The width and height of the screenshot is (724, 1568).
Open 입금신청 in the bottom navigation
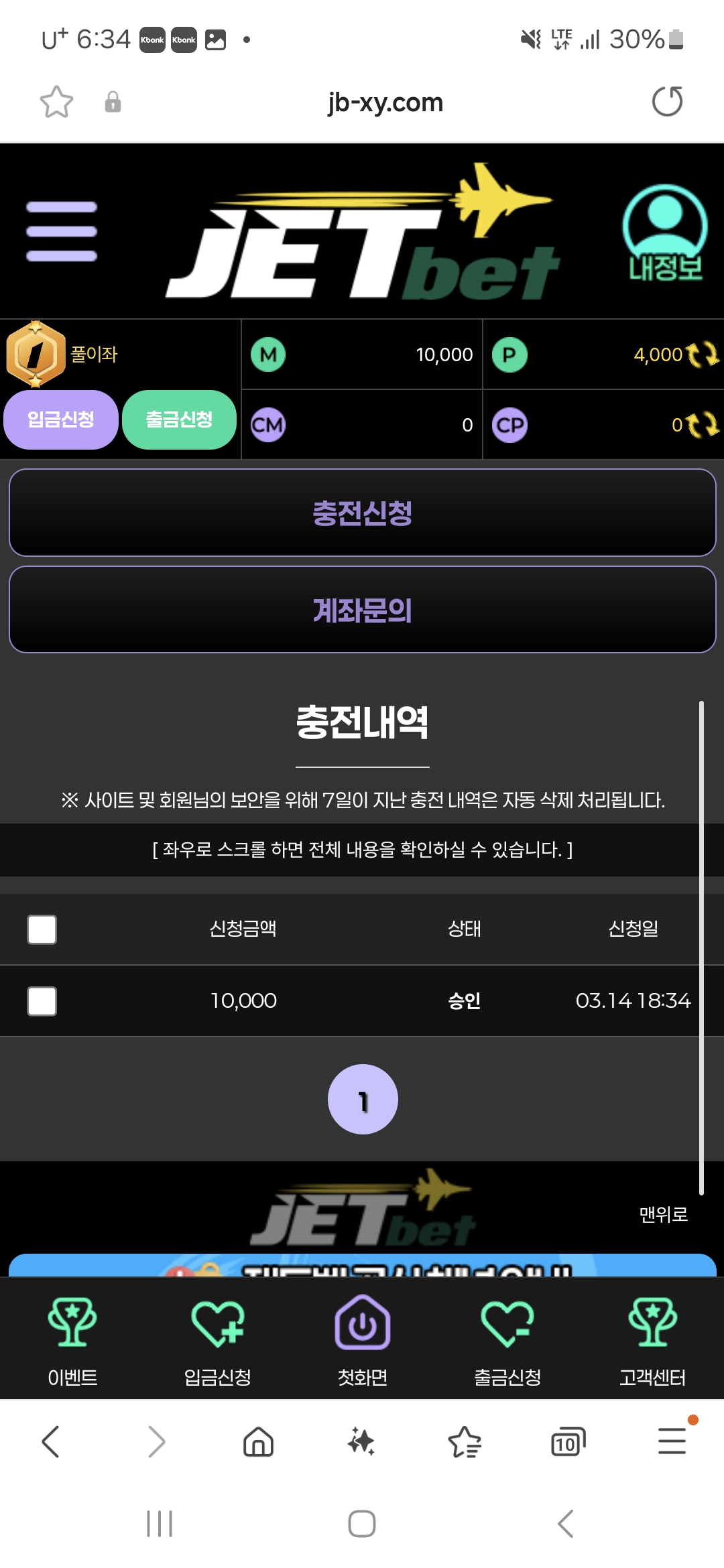[217, 1340]
